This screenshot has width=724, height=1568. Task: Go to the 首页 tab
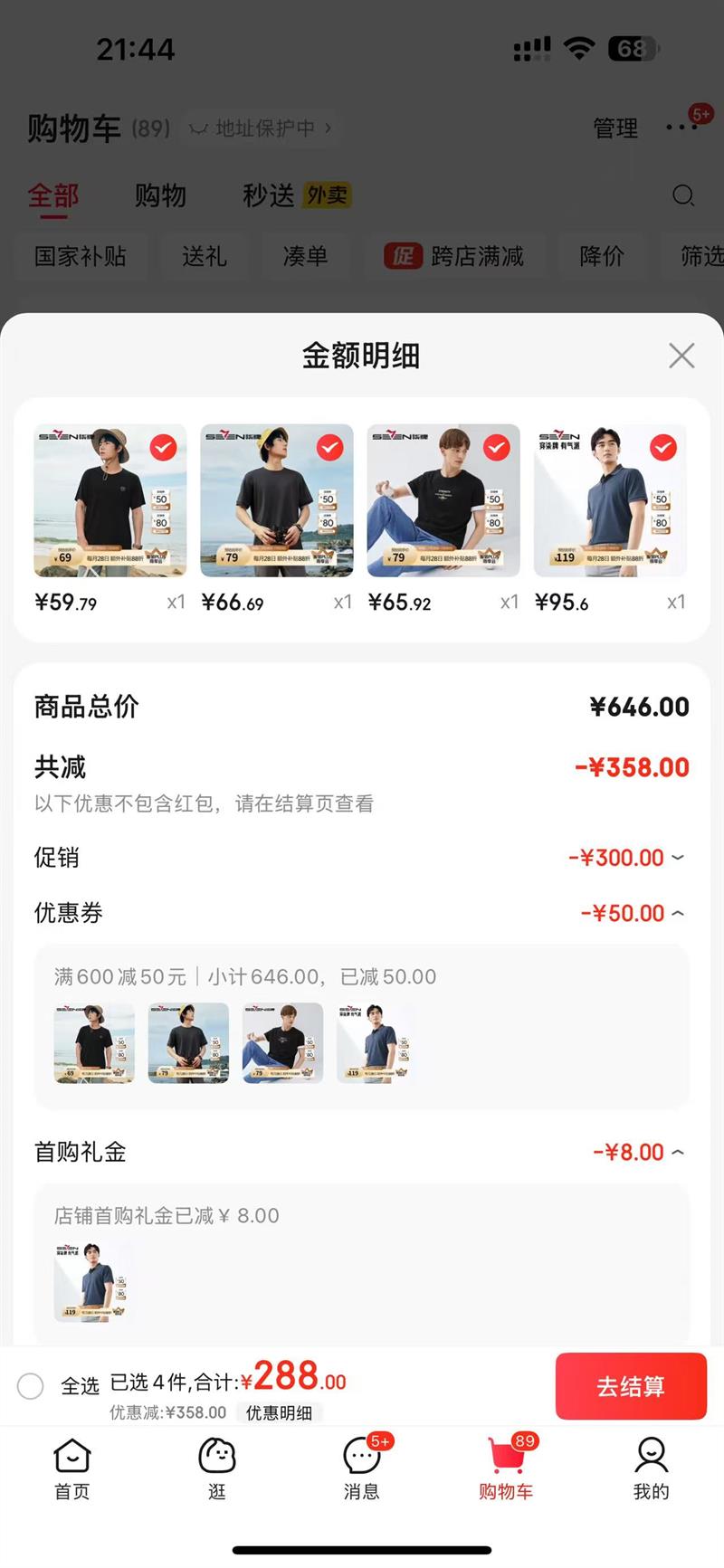tap(72, 1468)
